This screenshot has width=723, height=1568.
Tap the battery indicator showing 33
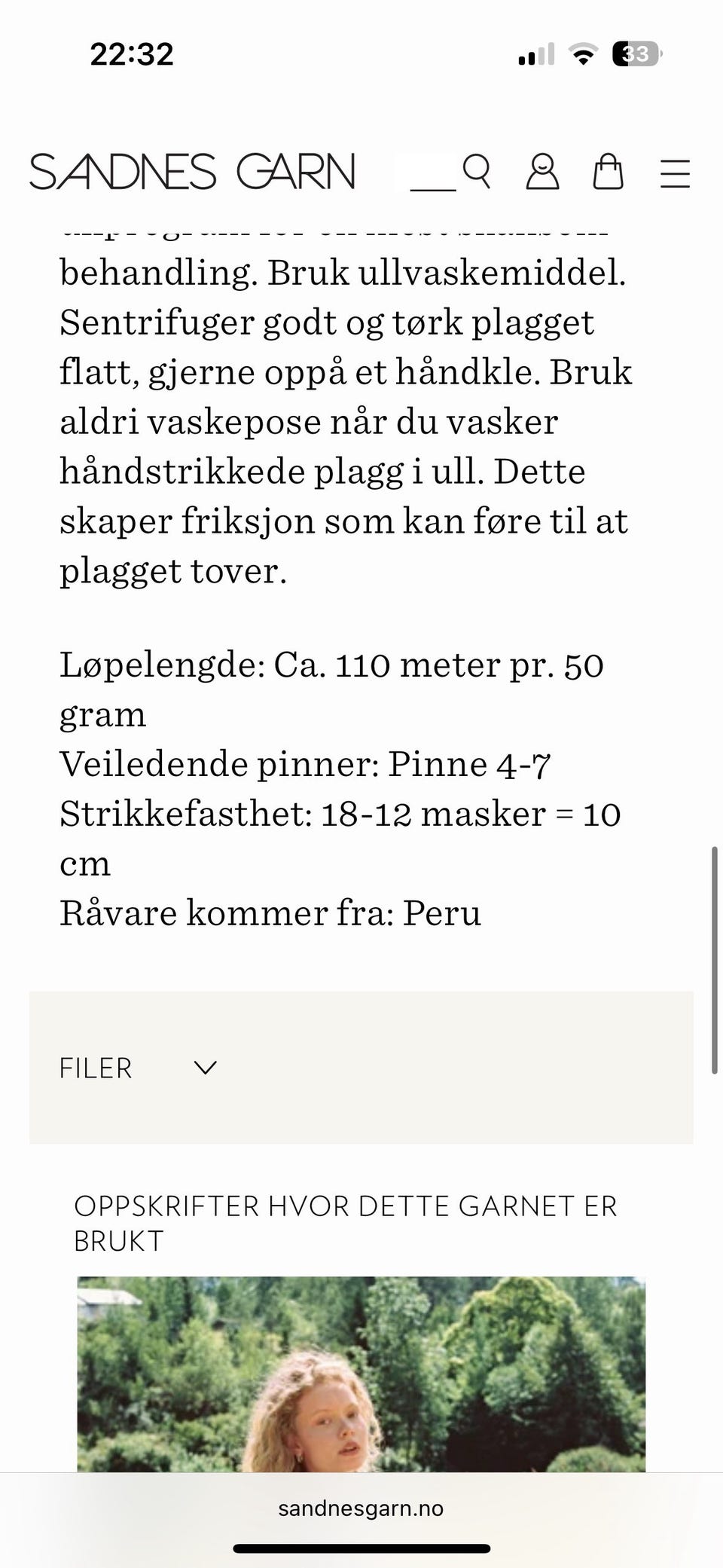click(636, 52)
